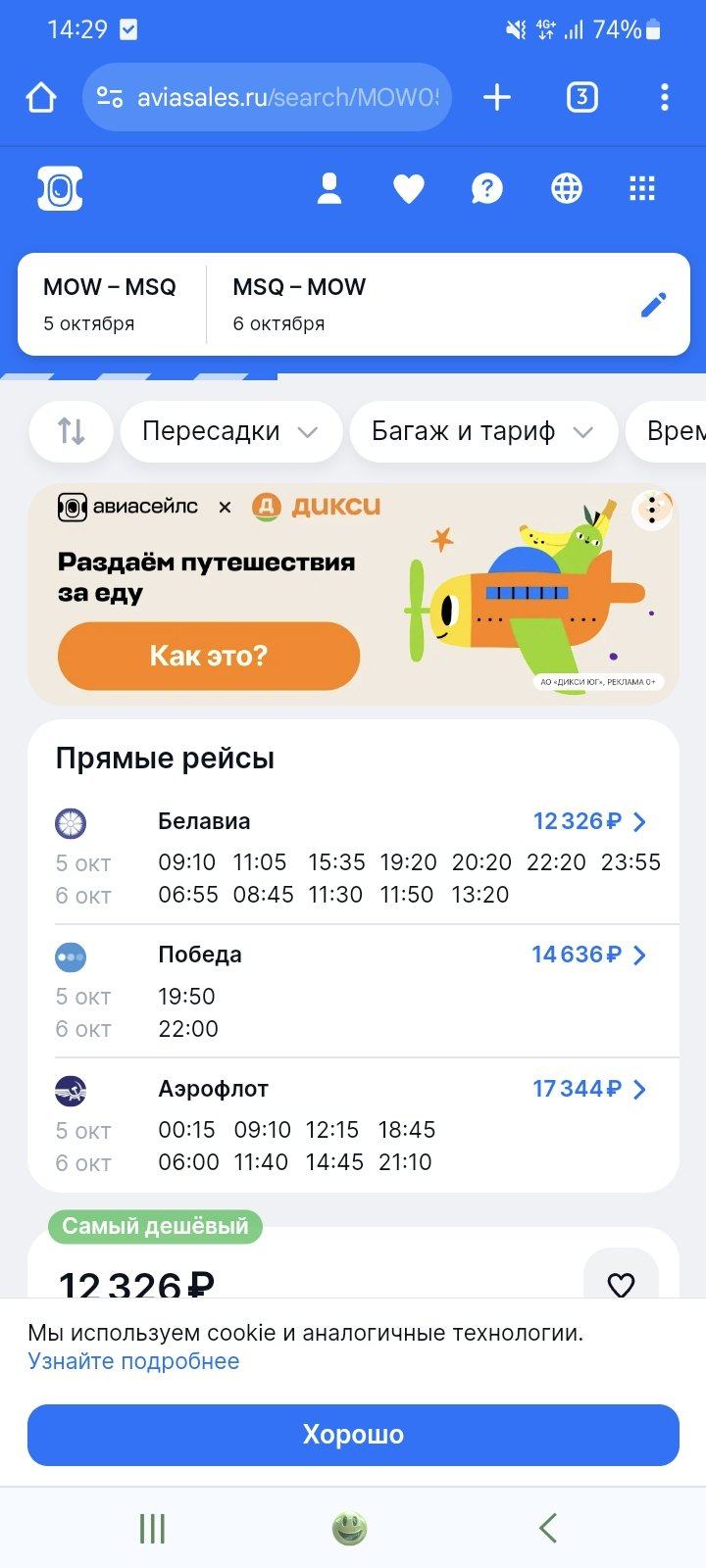Edit the MOW – MSQ search
The image size is (706, 1568).
pos(653,305)
